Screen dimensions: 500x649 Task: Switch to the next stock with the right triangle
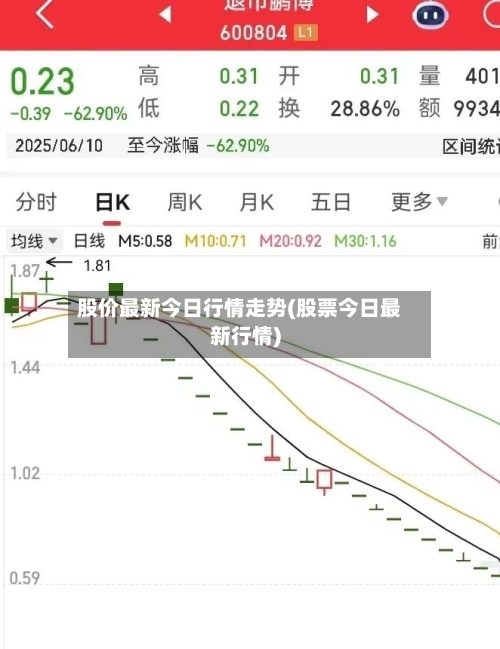click(373, 14)
